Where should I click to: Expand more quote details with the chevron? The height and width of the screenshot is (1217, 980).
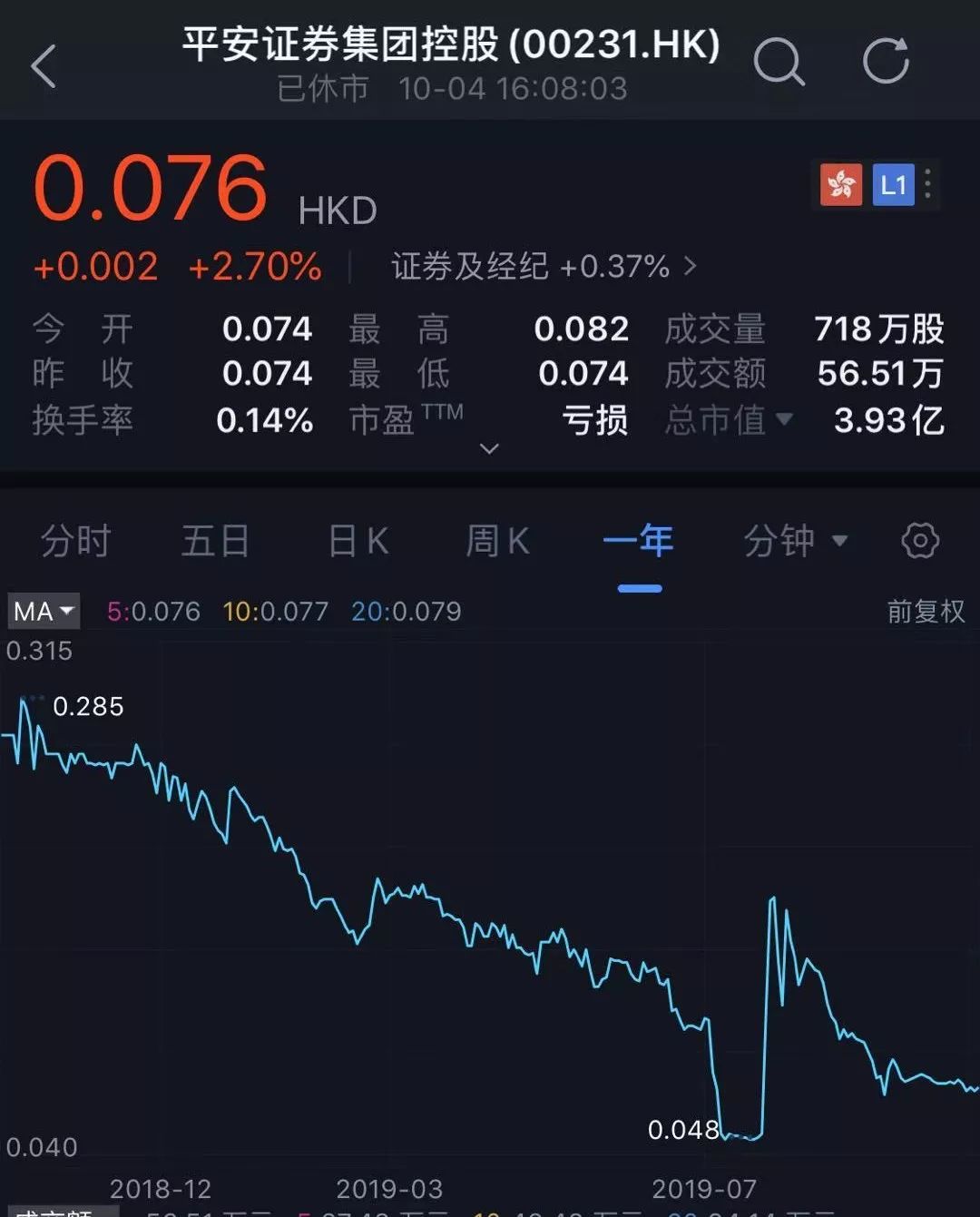[489, 448]
